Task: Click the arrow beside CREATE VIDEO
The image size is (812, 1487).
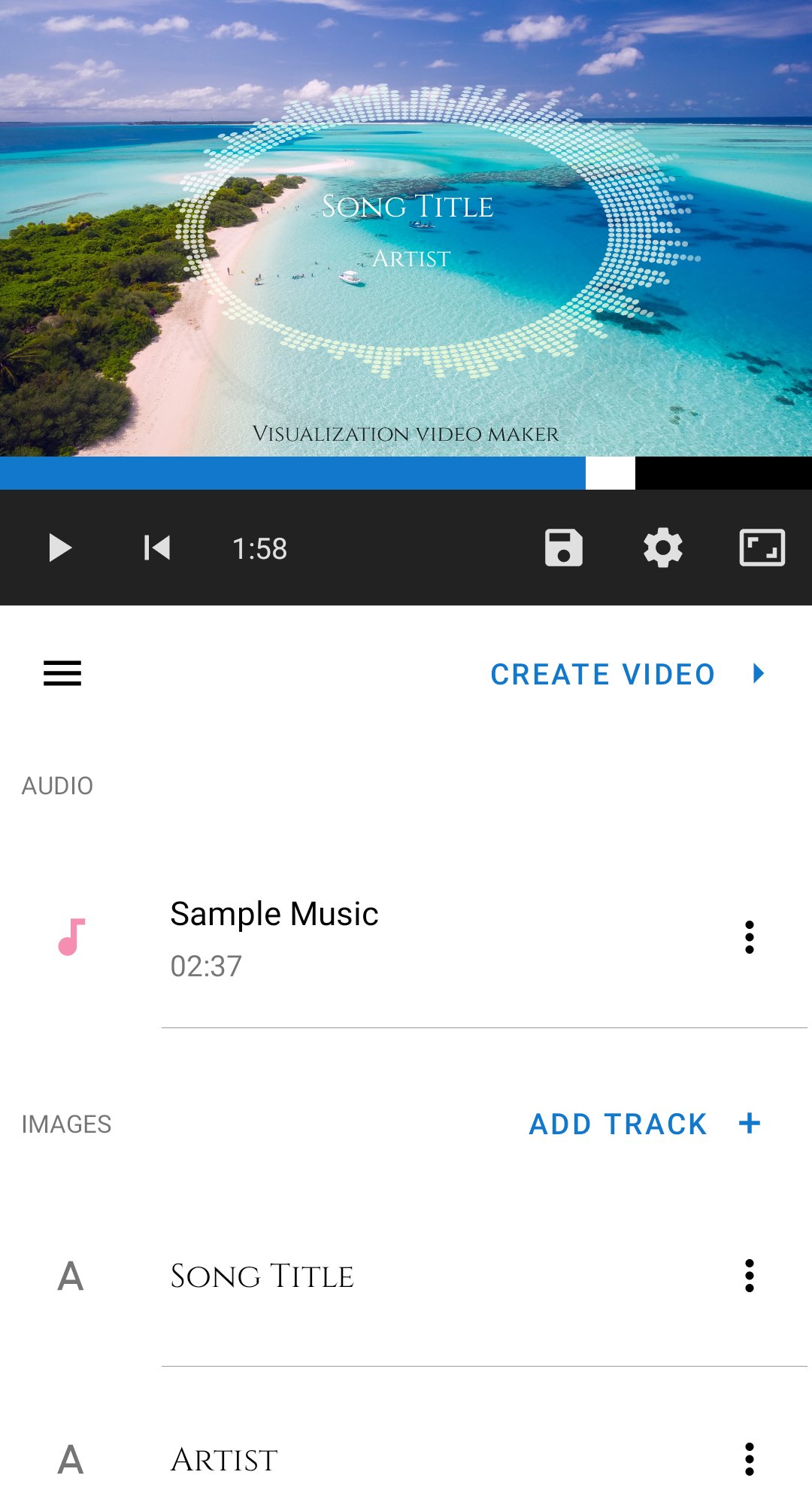Action: click(758, 674)
